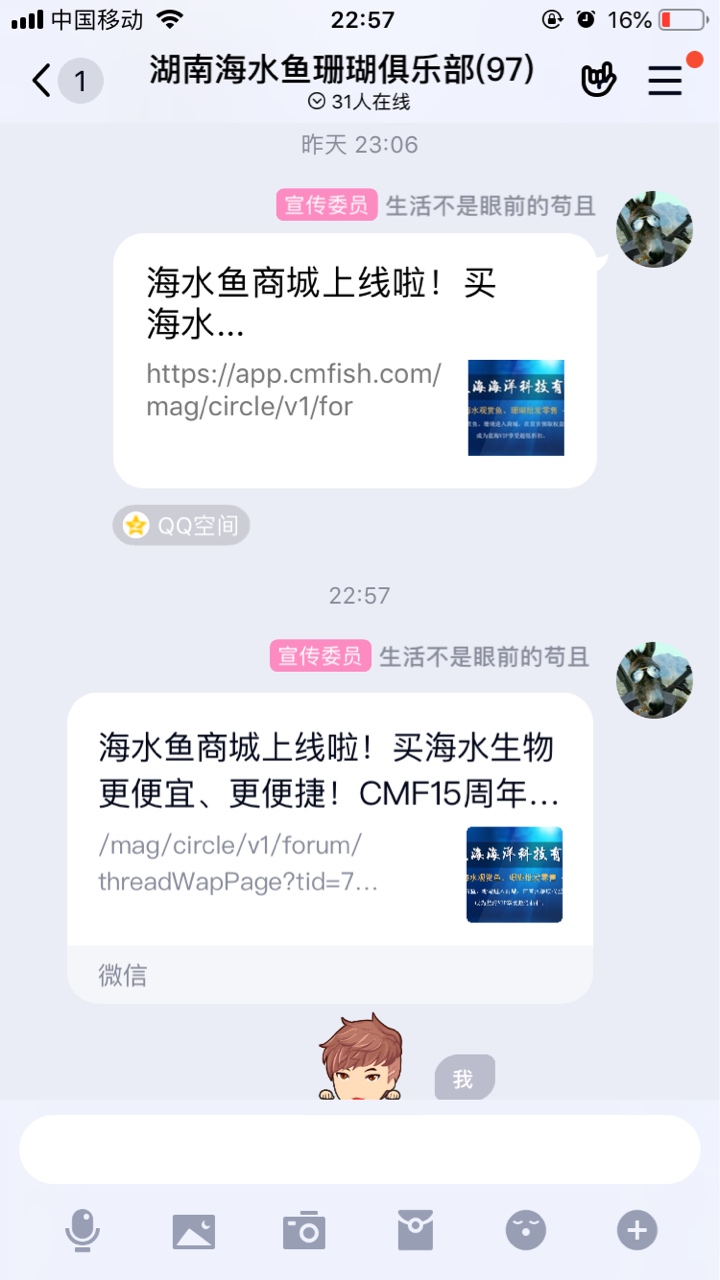Go back to the message list
This screenshot has height=1280, width=720.
(x=42, y=81)
